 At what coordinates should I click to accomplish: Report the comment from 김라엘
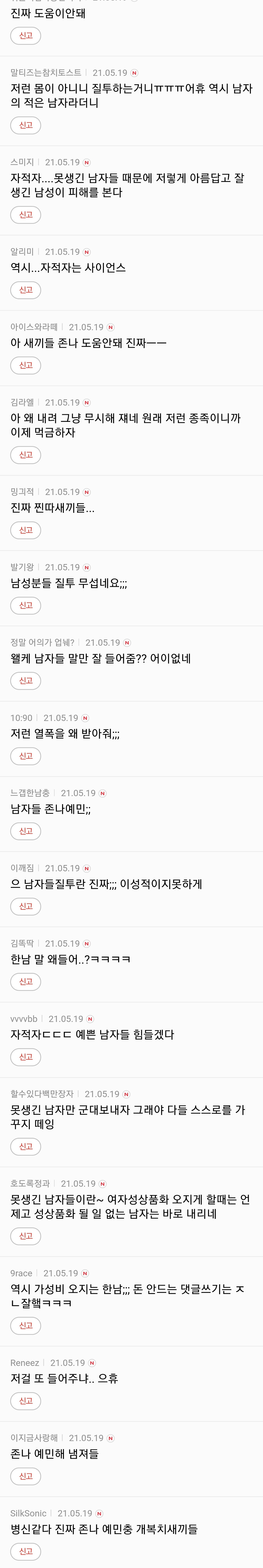(x=26, y=455)
